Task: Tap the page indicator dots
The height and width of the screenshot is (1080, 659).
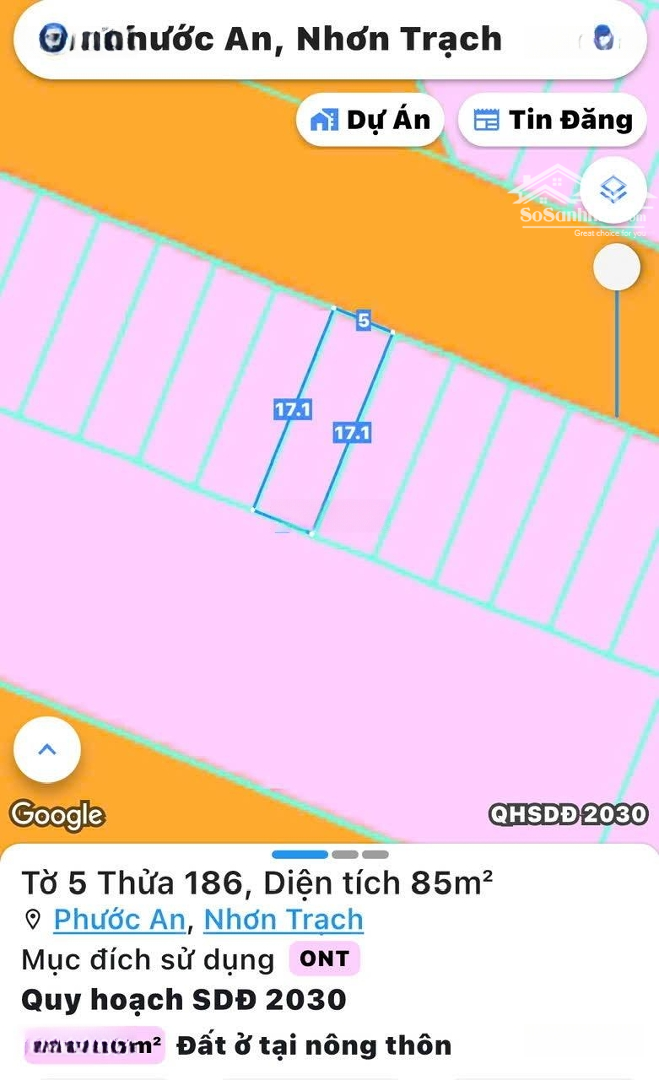Action: [x=330, y=855]
